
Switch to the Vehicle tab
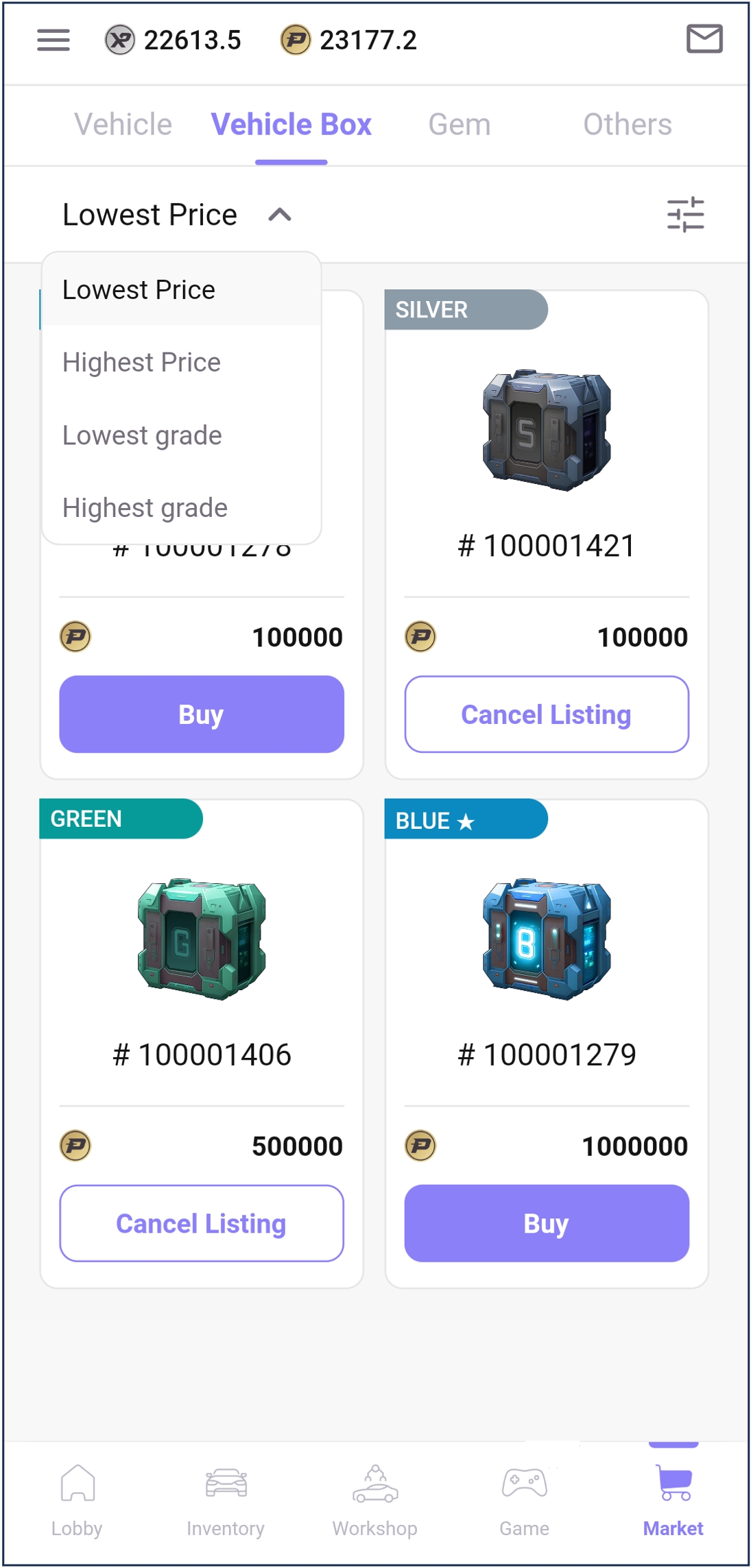(123, 125)
